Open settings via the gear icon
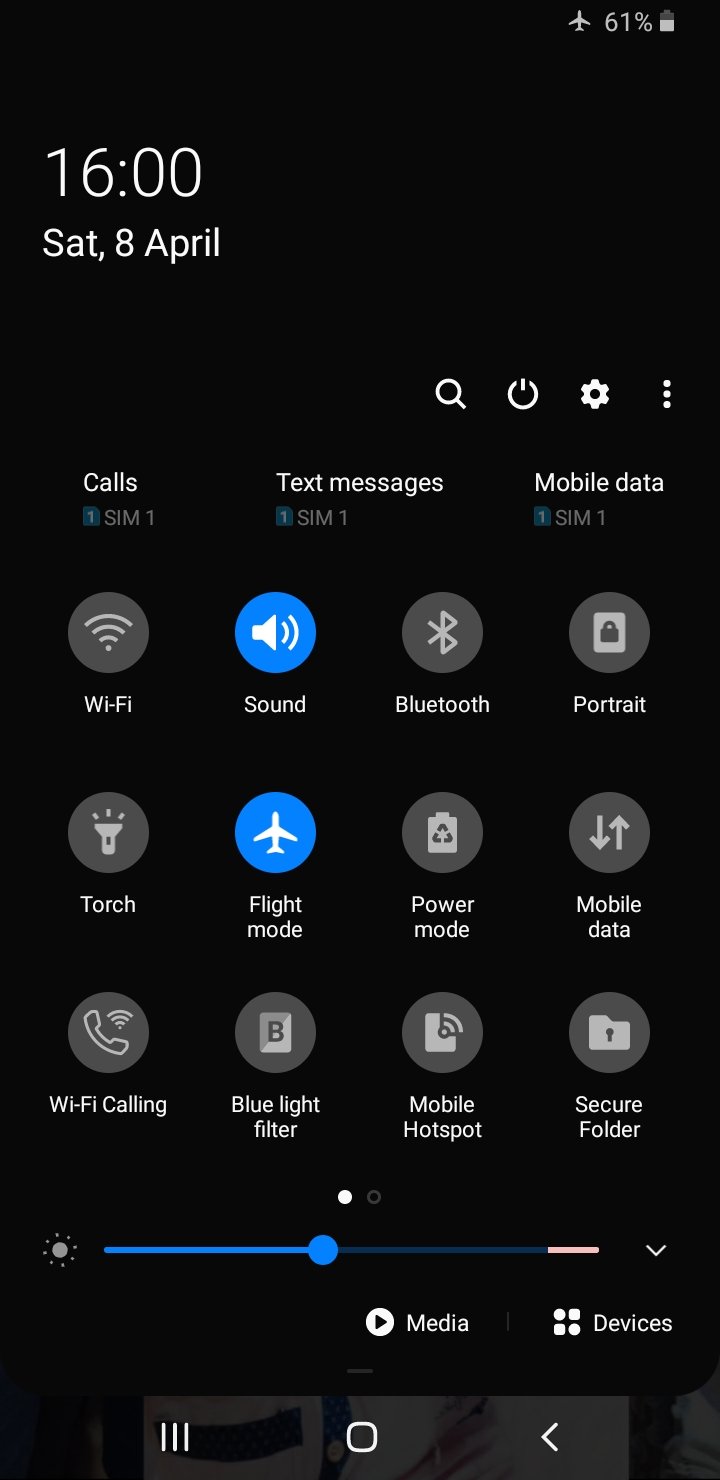Viewport: 720px width, 1480px height. (x=595, y=395)
